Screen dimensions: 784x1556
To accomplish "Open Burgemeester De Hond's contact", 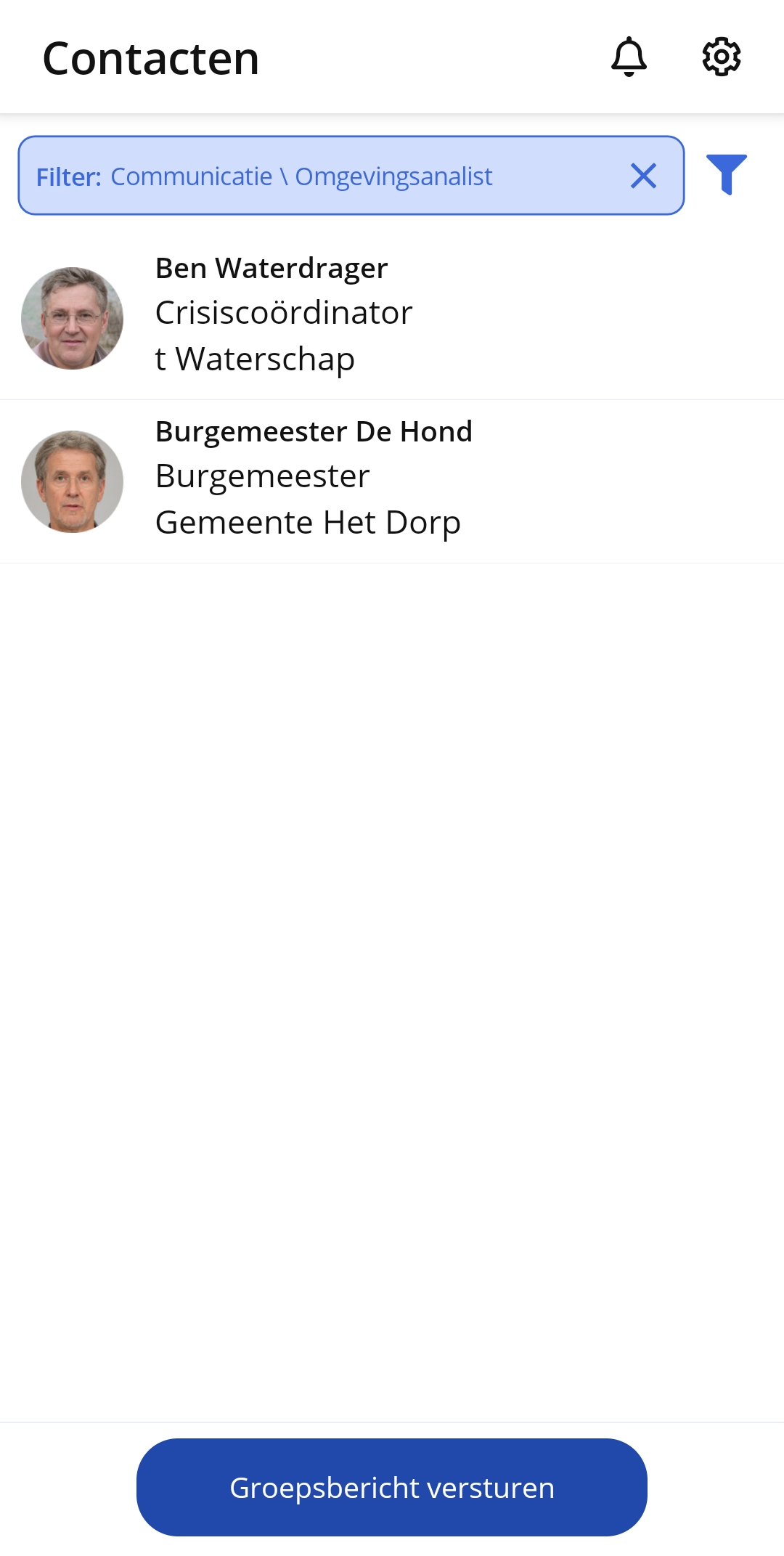I will 392,481.
